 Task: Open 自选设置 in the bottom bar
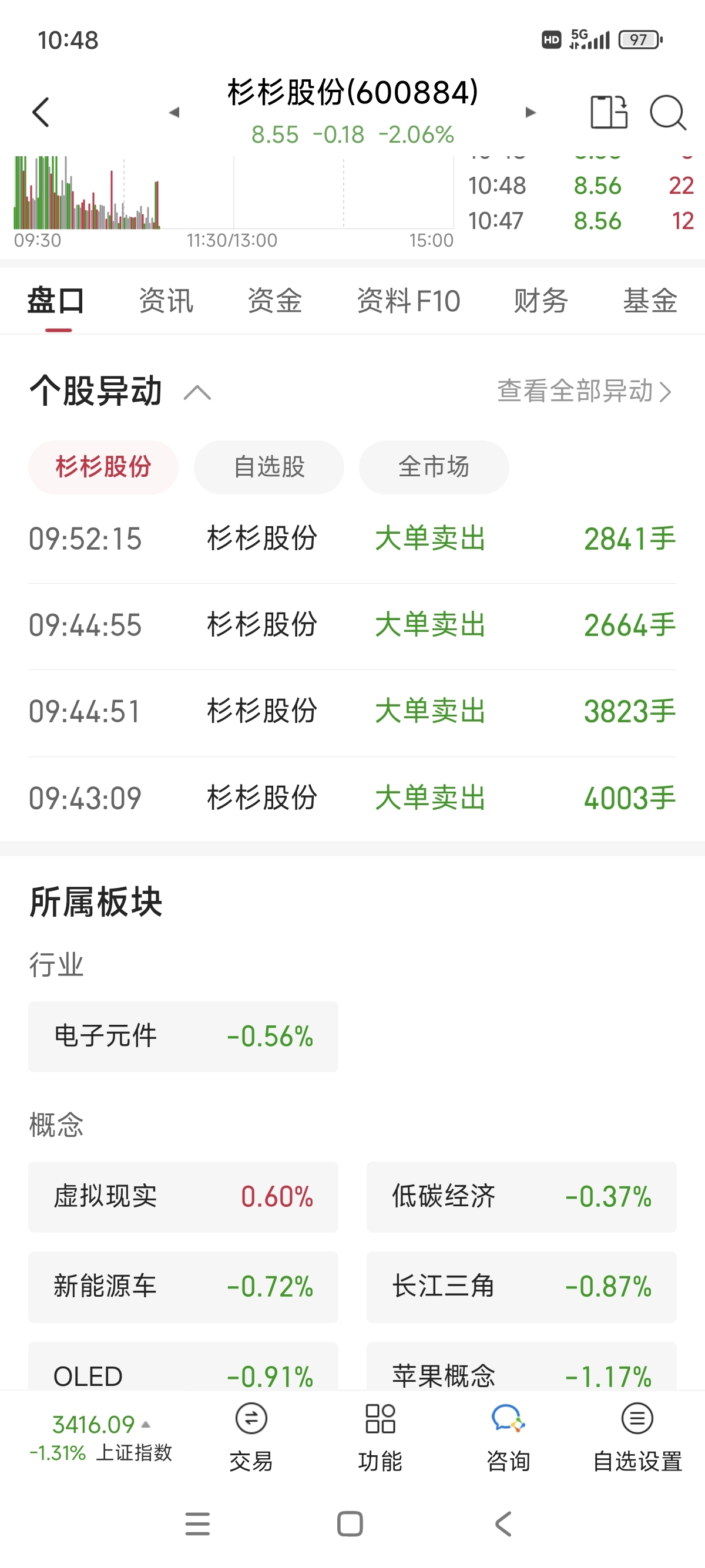point(637,1437)
